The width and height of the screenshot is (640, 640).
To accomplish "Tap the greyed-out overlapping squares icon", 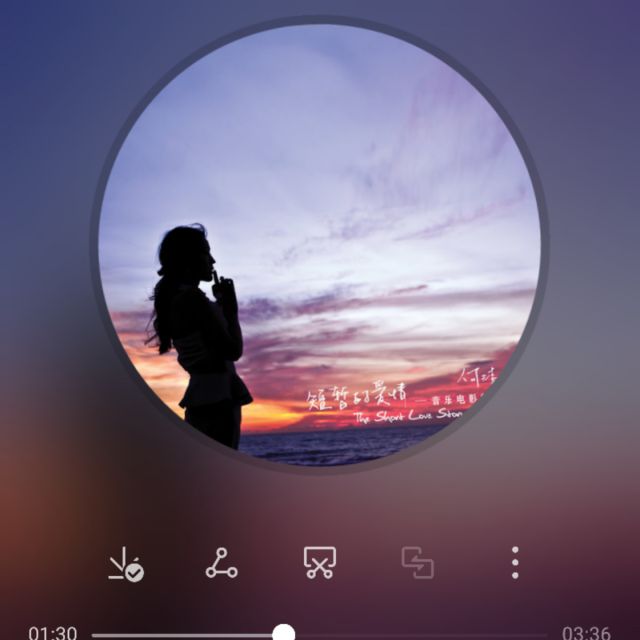I will click(417, 563).
